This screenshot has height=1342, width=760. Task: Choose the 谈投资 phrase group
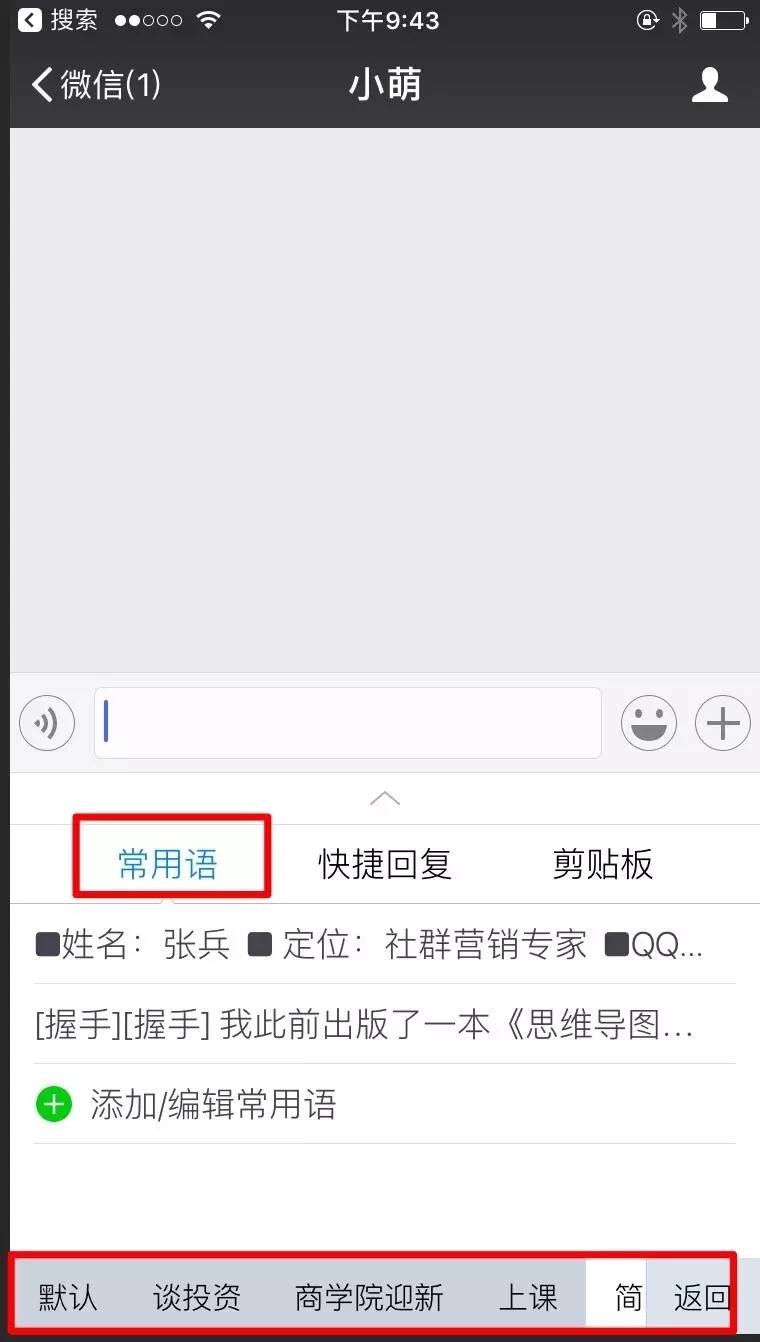197,1298
